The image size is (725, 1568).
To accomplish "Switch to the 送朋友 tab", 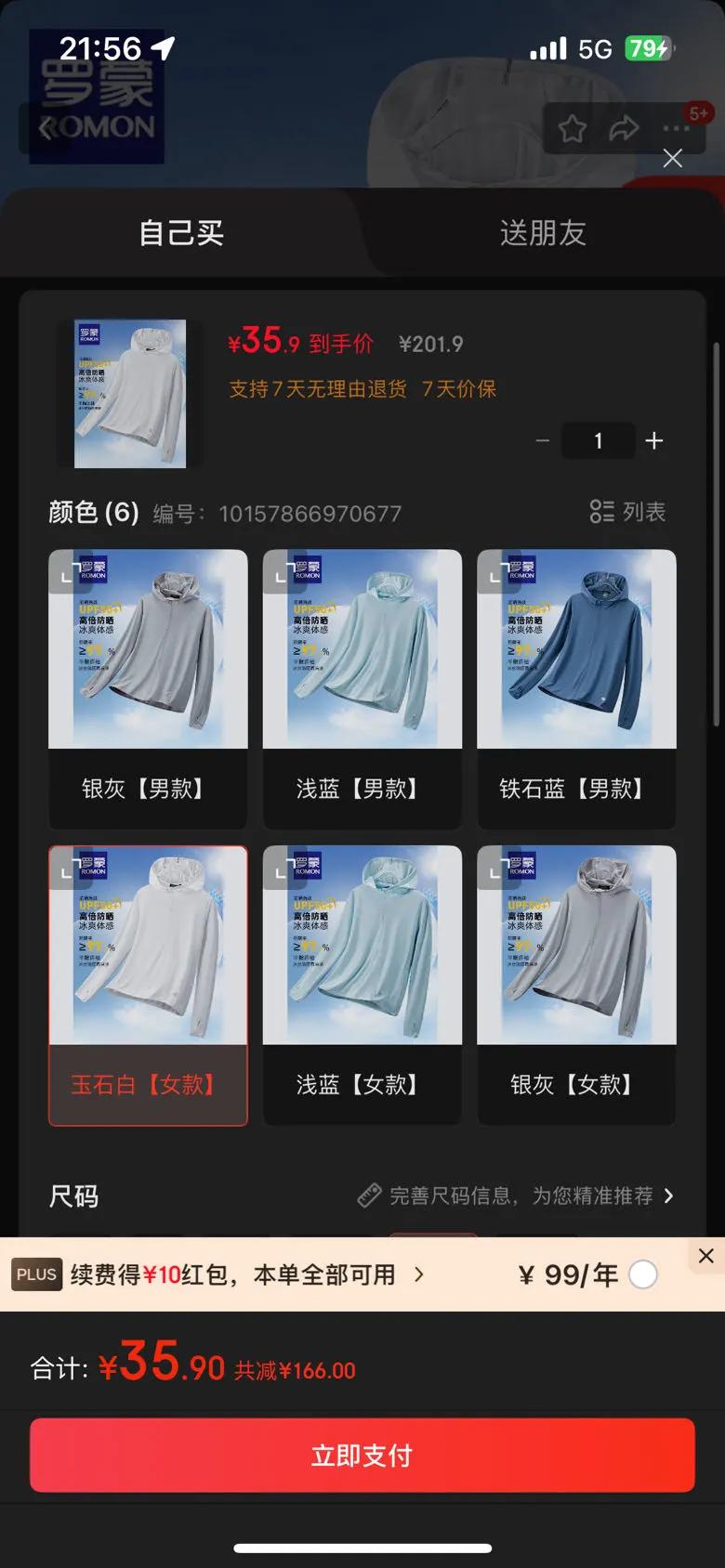I will click(x=544, y=232).
